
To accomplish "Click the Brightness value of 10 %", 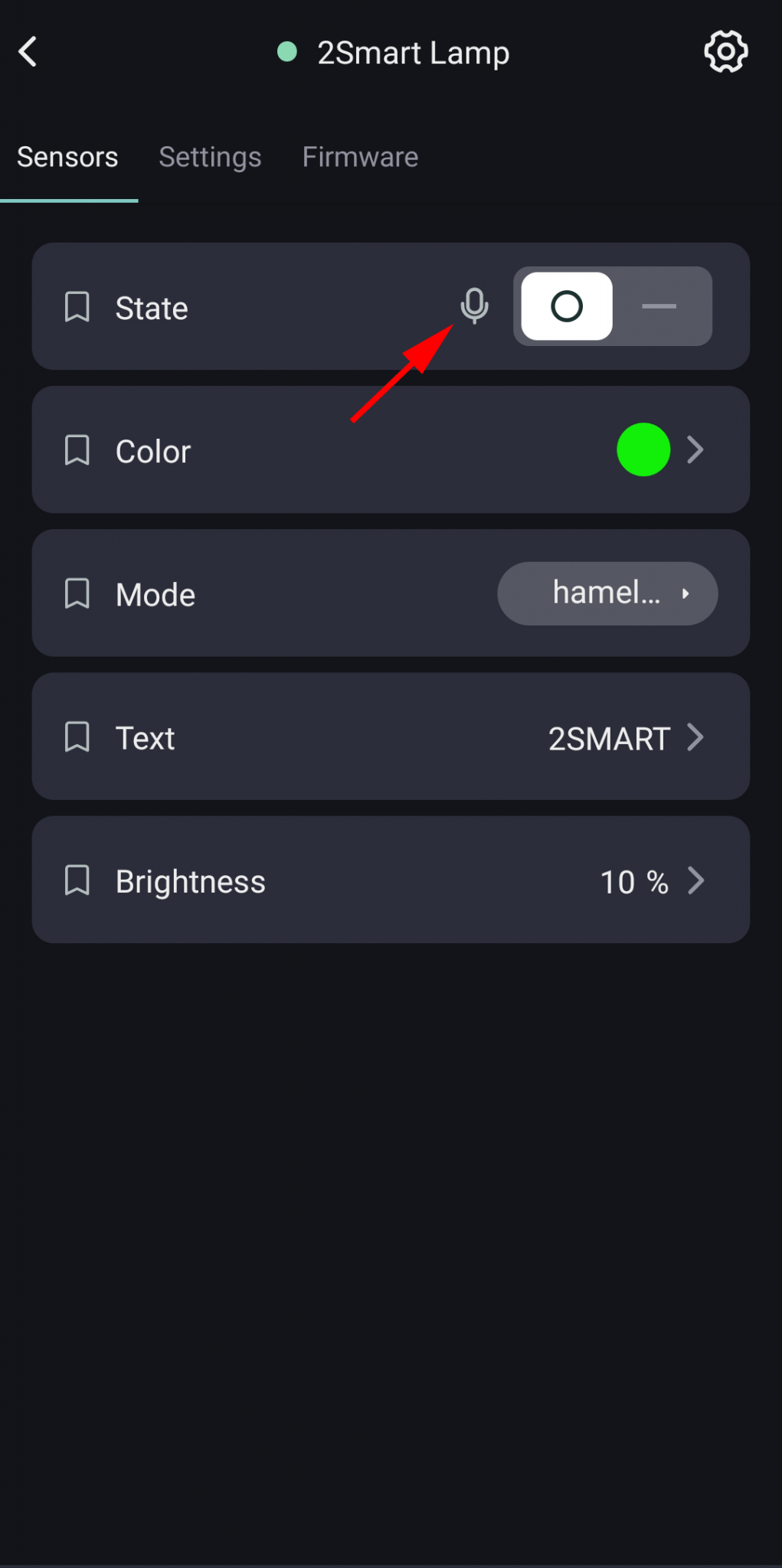I will [x=633, y=881].
